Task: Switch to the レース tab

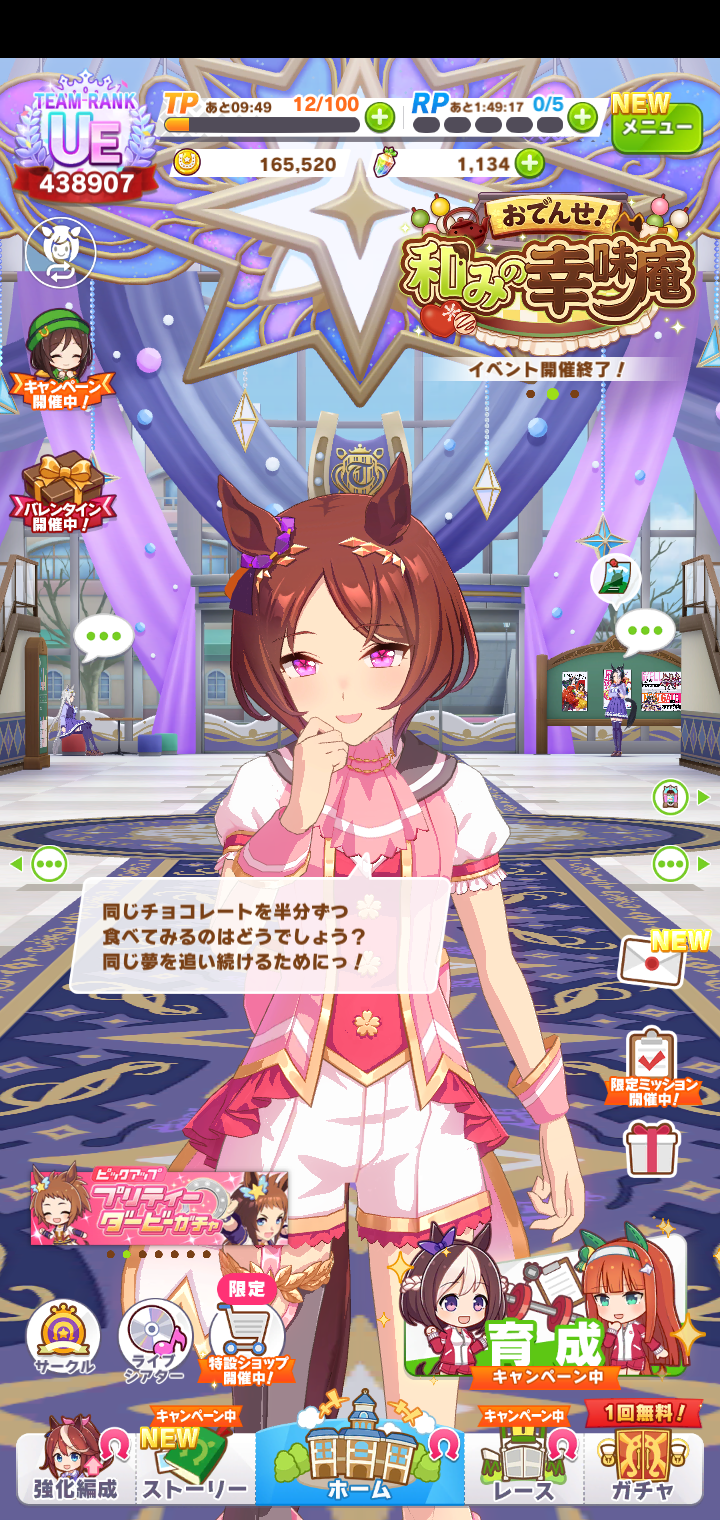Action: [x=524, y=1467]
